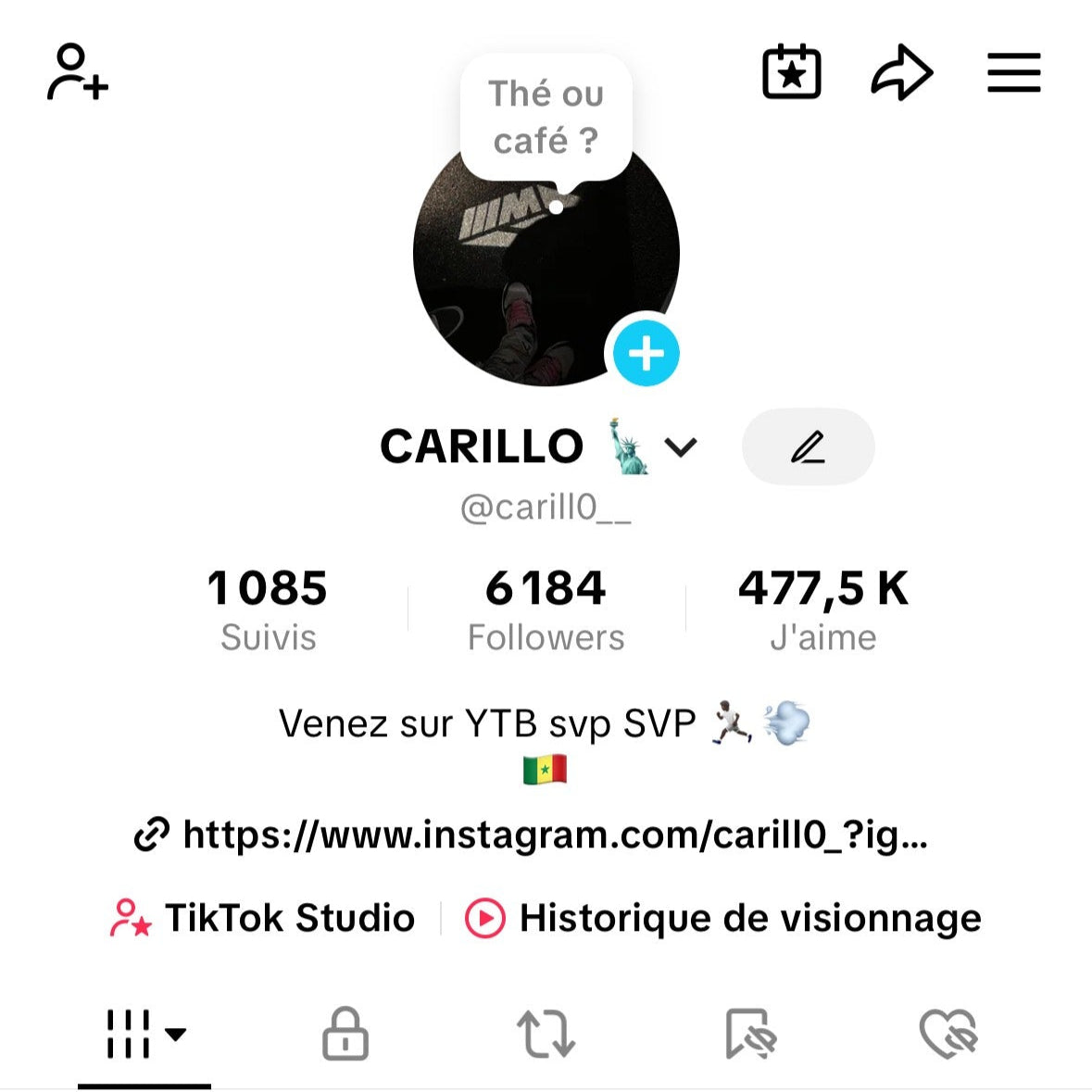Switch to the posted videos grid tab
This screenshot has width=1092, height=1092.
[x=144, y=1034]
